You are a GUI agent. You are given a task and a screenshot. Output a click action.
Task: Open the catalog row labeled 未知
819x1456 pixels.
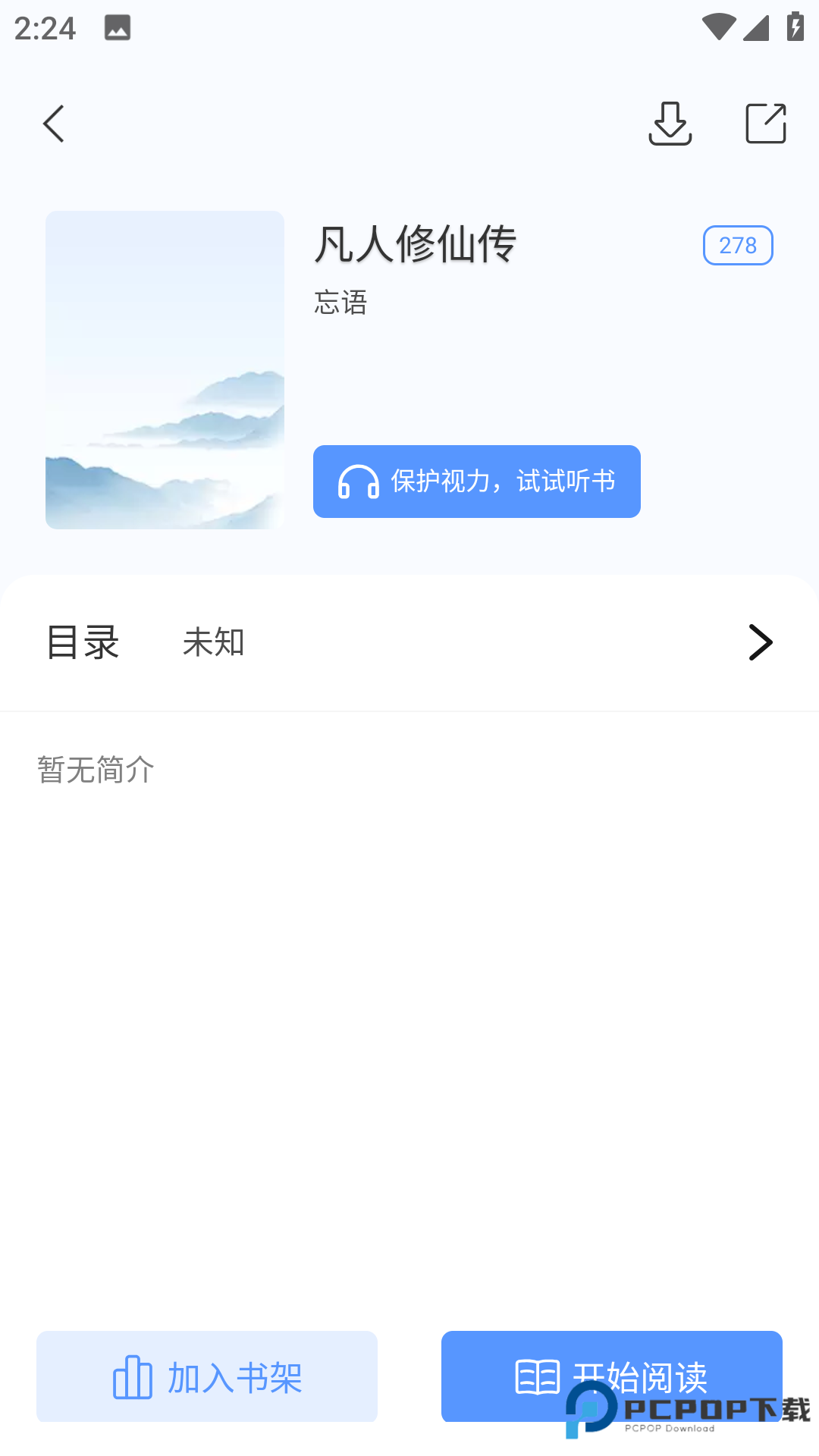tap(213, 642)
